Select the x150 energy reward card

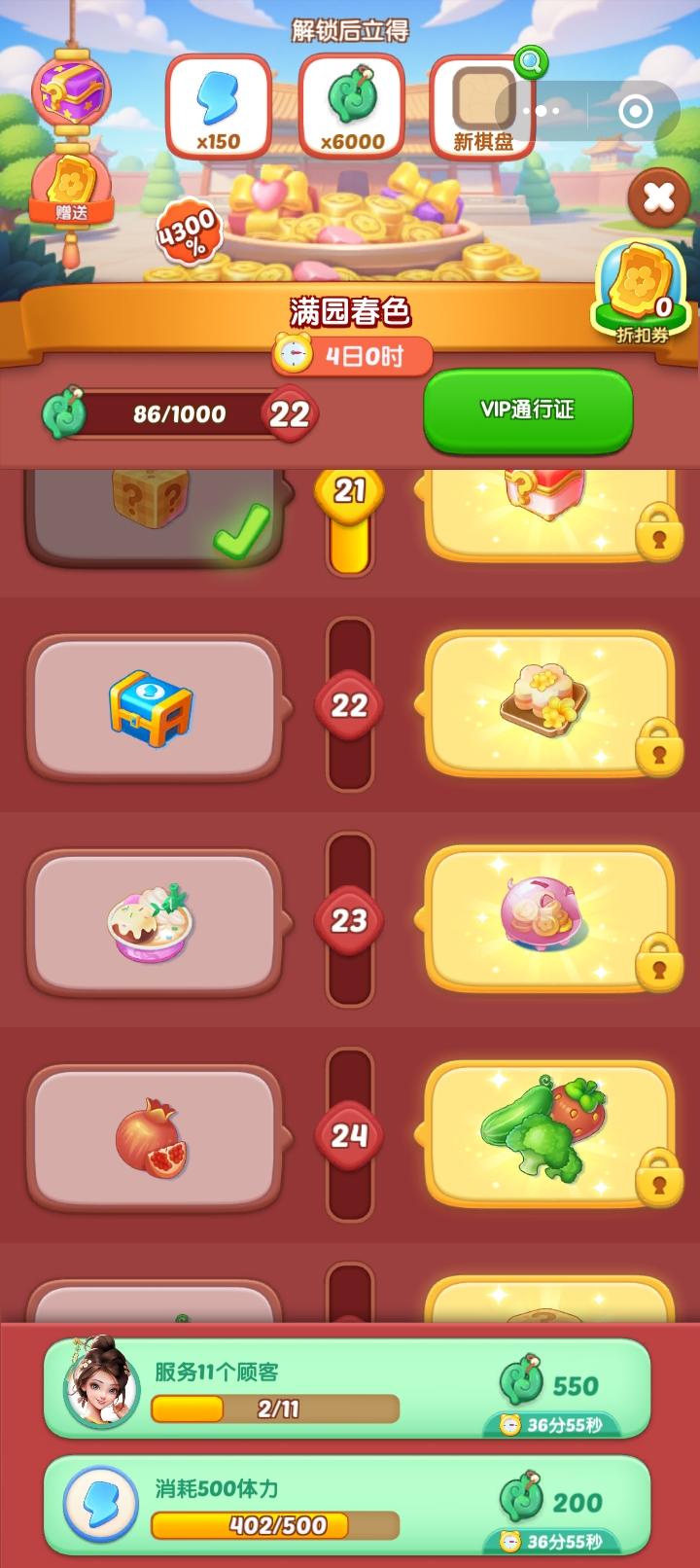pos(219,105)
